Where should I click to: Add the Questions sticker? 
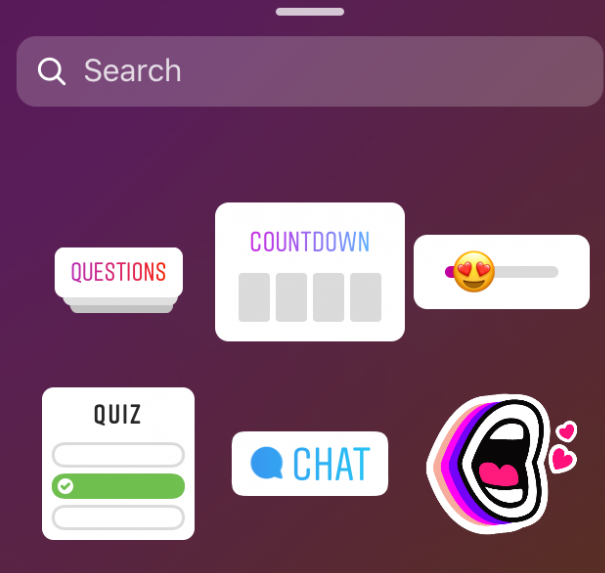coord(118,273)
